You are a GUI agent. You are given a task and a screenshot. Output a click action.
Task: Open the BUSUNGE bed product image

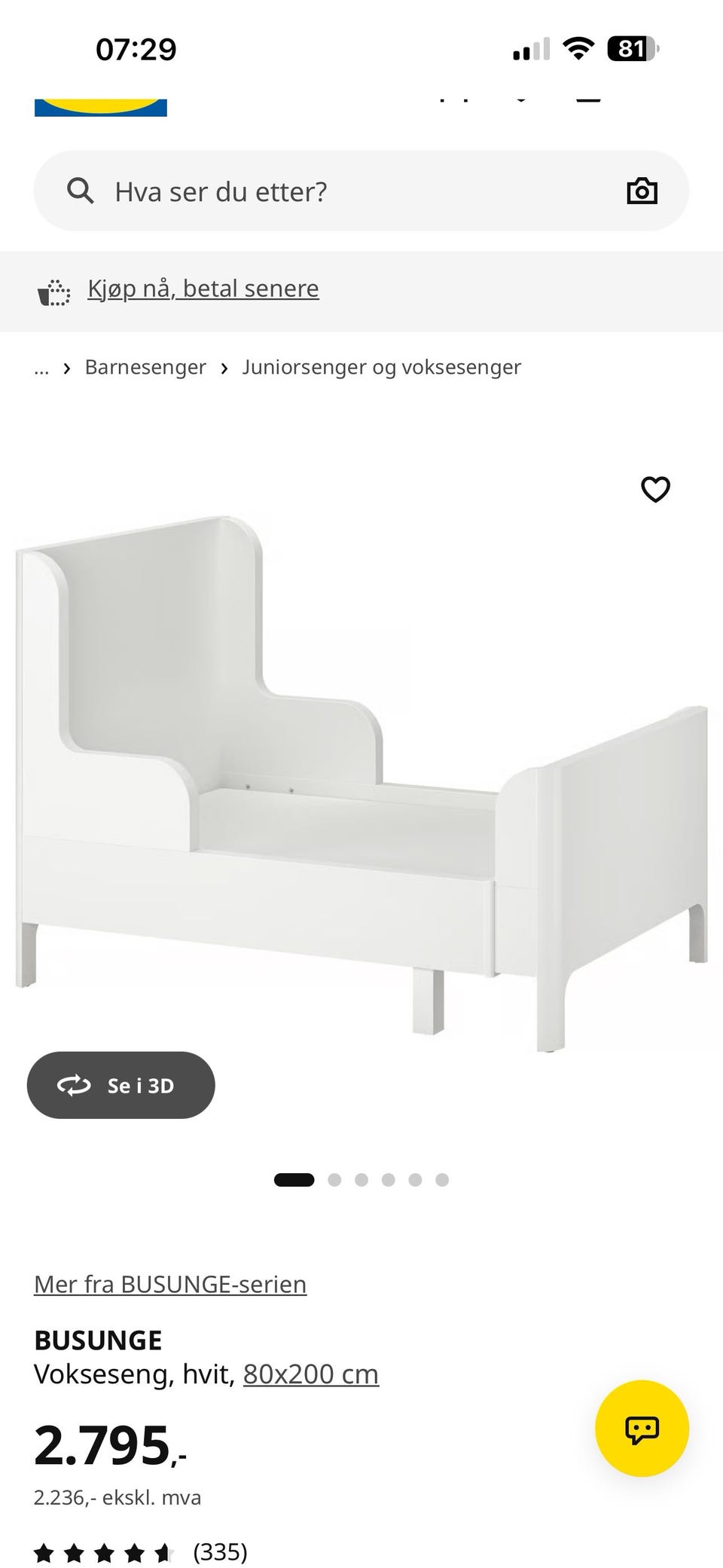(361, 784)
